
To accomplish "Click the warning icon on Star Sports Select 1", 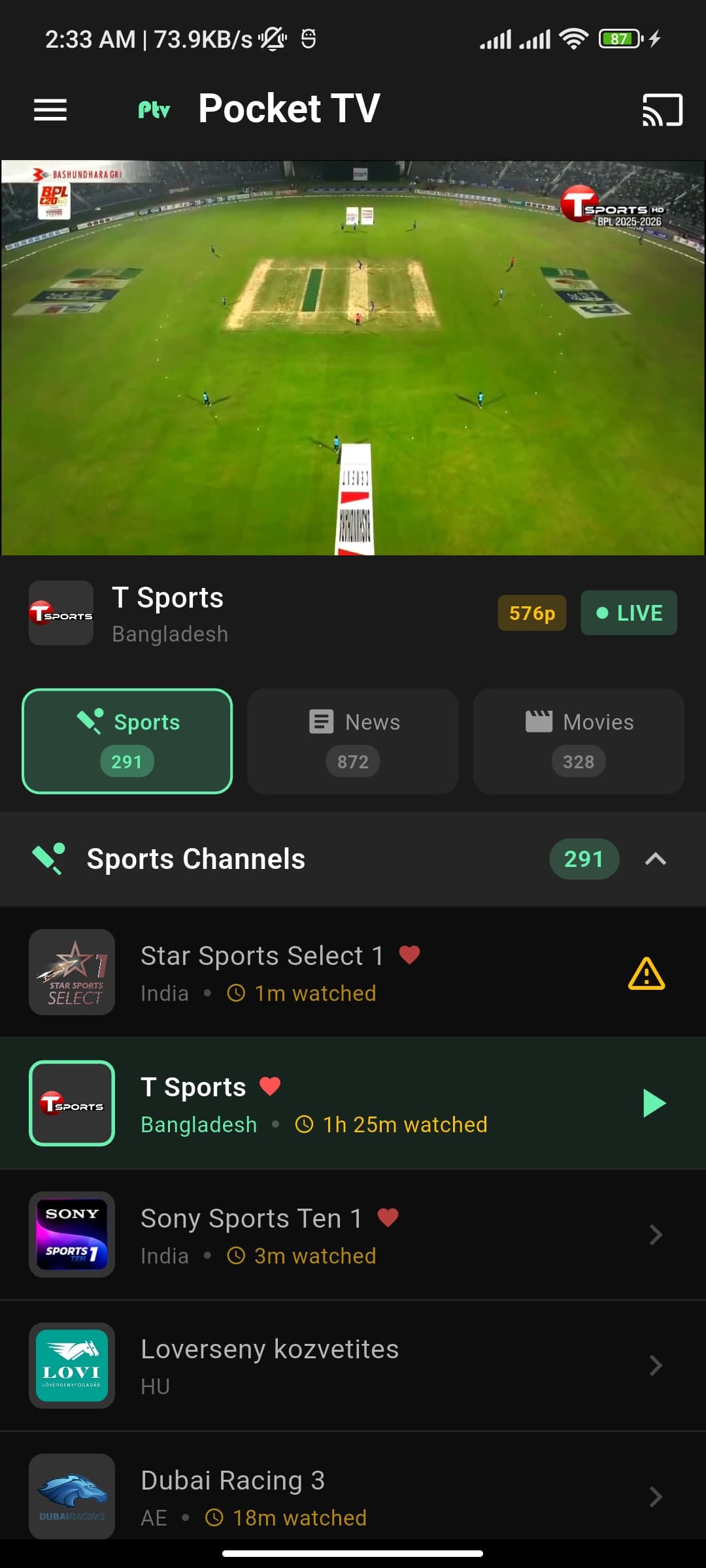I will (647, 976).
